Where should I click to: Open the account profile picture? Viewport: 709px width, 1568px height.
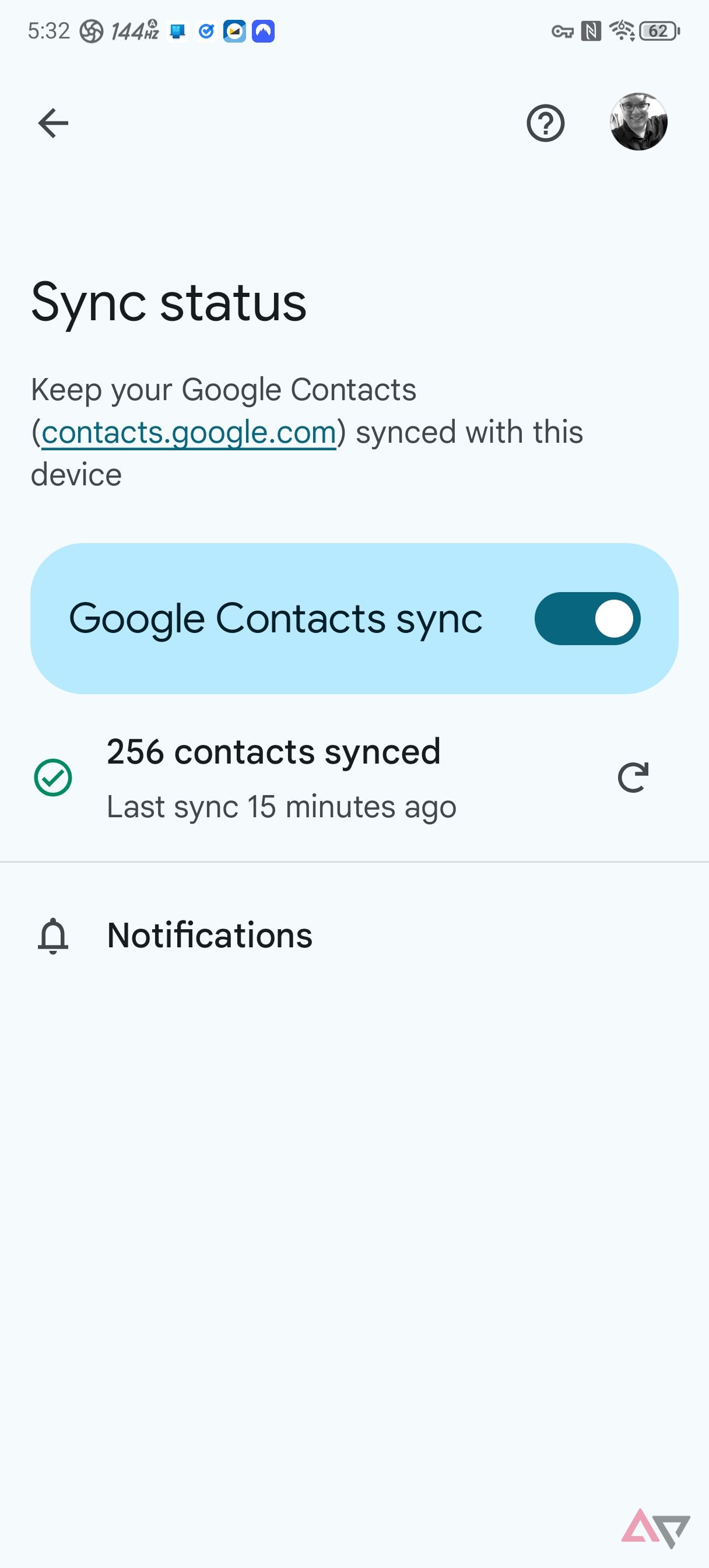click(x=638, y=122)
